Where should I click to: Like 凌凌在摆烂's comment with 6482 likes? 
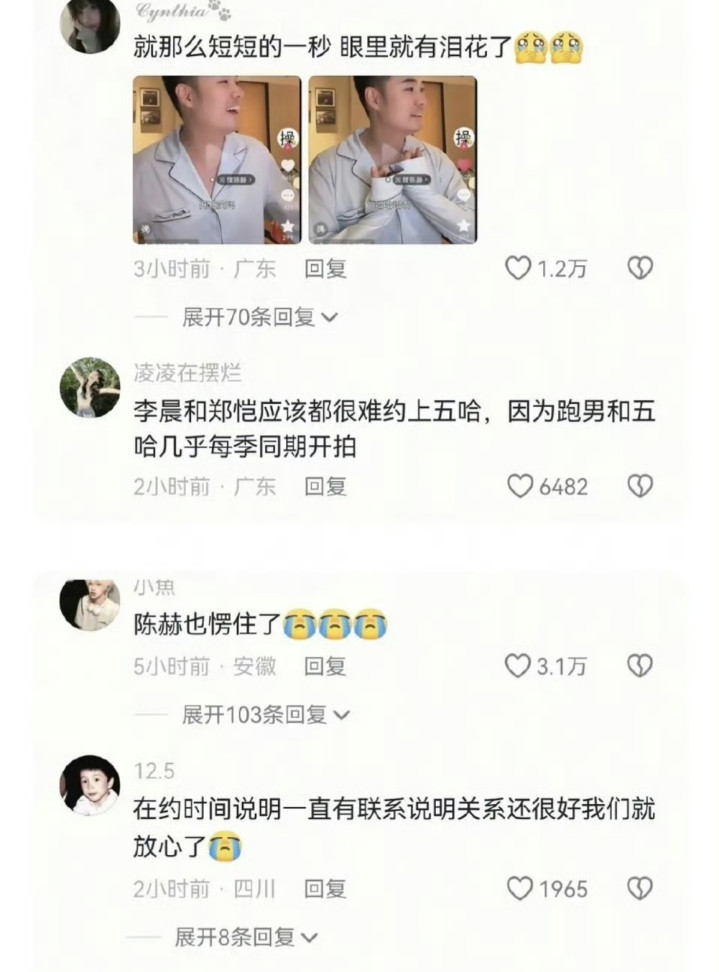(519, 486)
